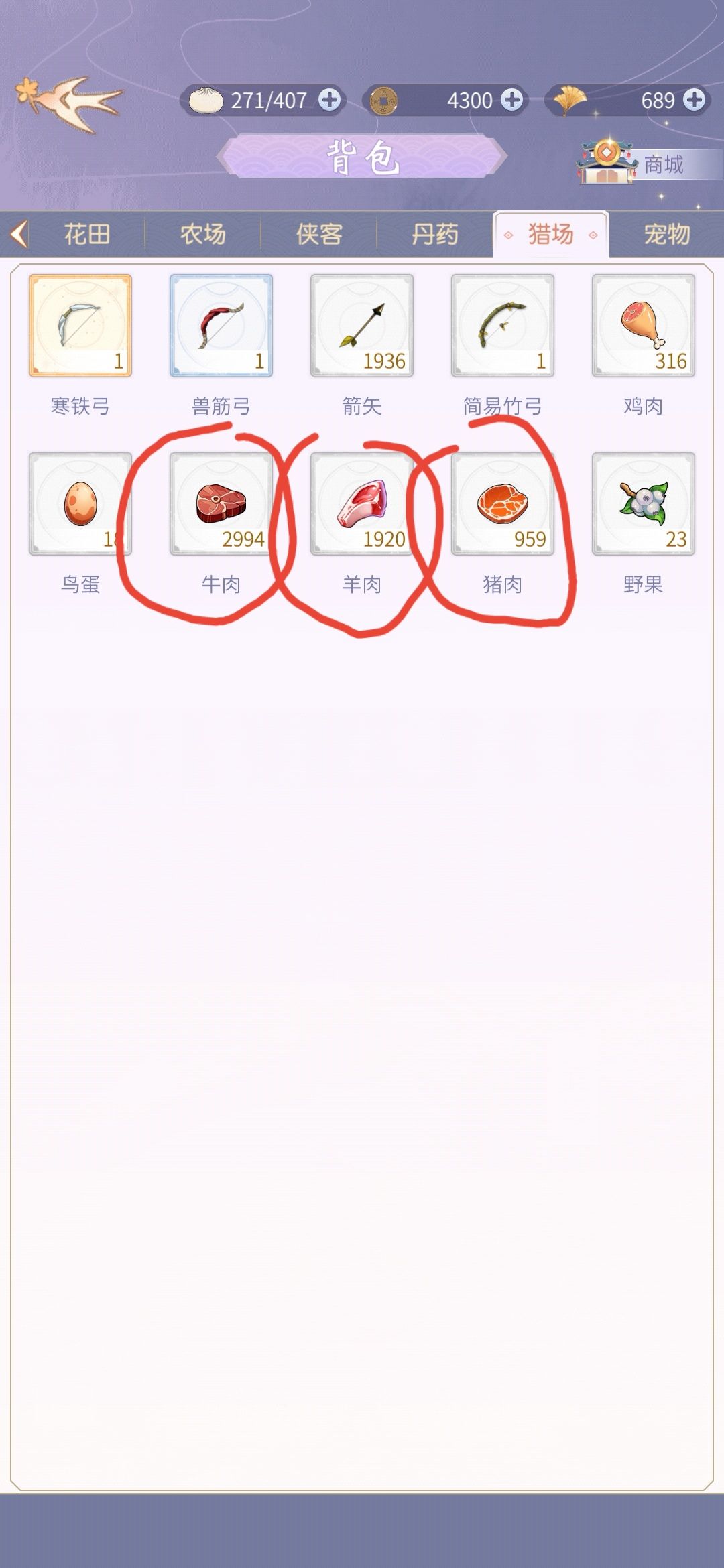Switch to the 农场 tab
The width and height of the screenshot is (724, 1568).
point(203,235)
